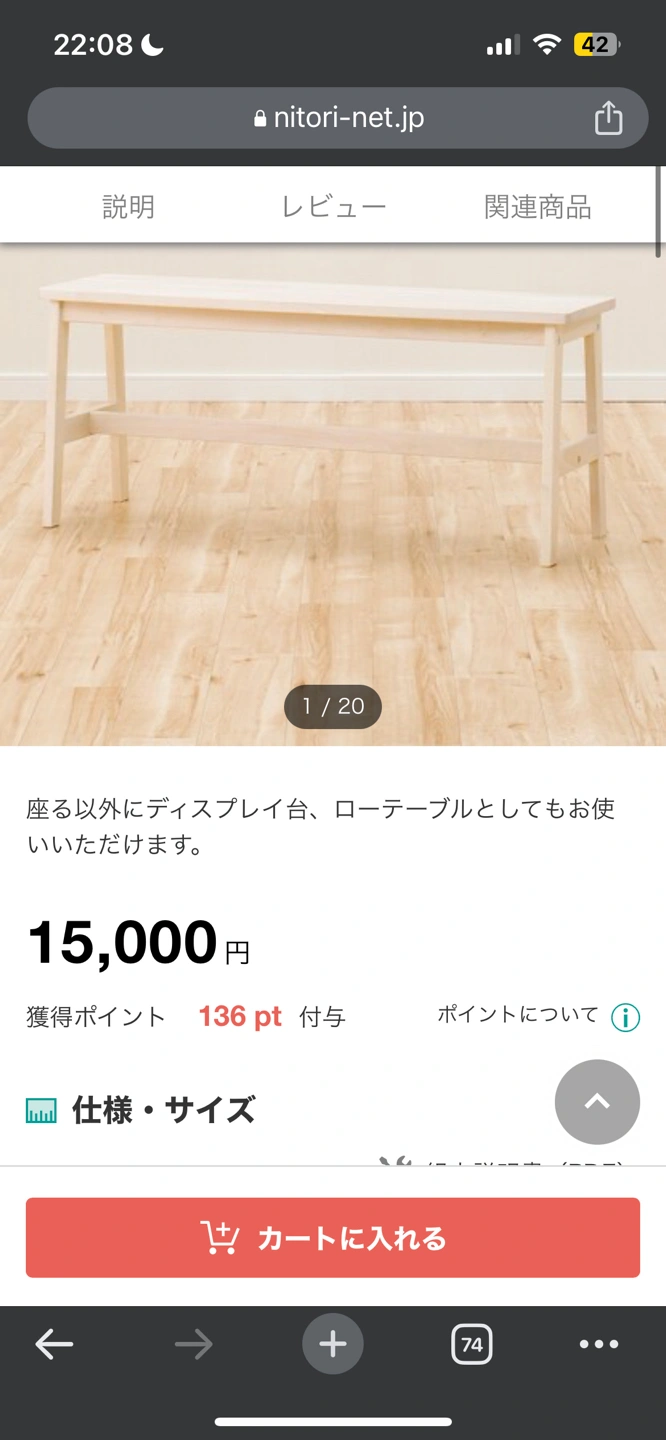The width and height of the screenshot is (666, 1440).
Task: Switch to the 関連商品 tab
Action: pyautogui.click(x=538, y=207)
